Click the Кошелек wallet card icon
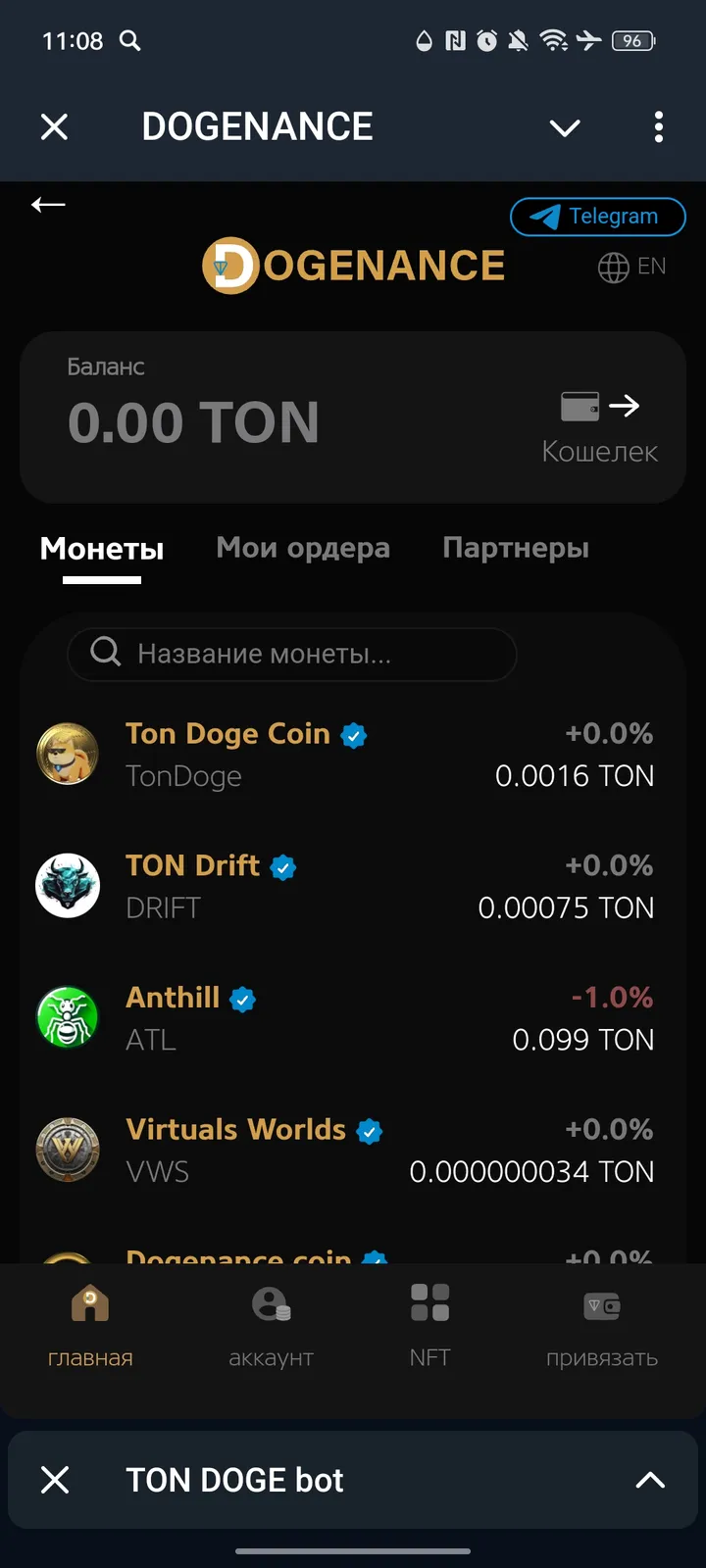 click(x=580, y=406)
